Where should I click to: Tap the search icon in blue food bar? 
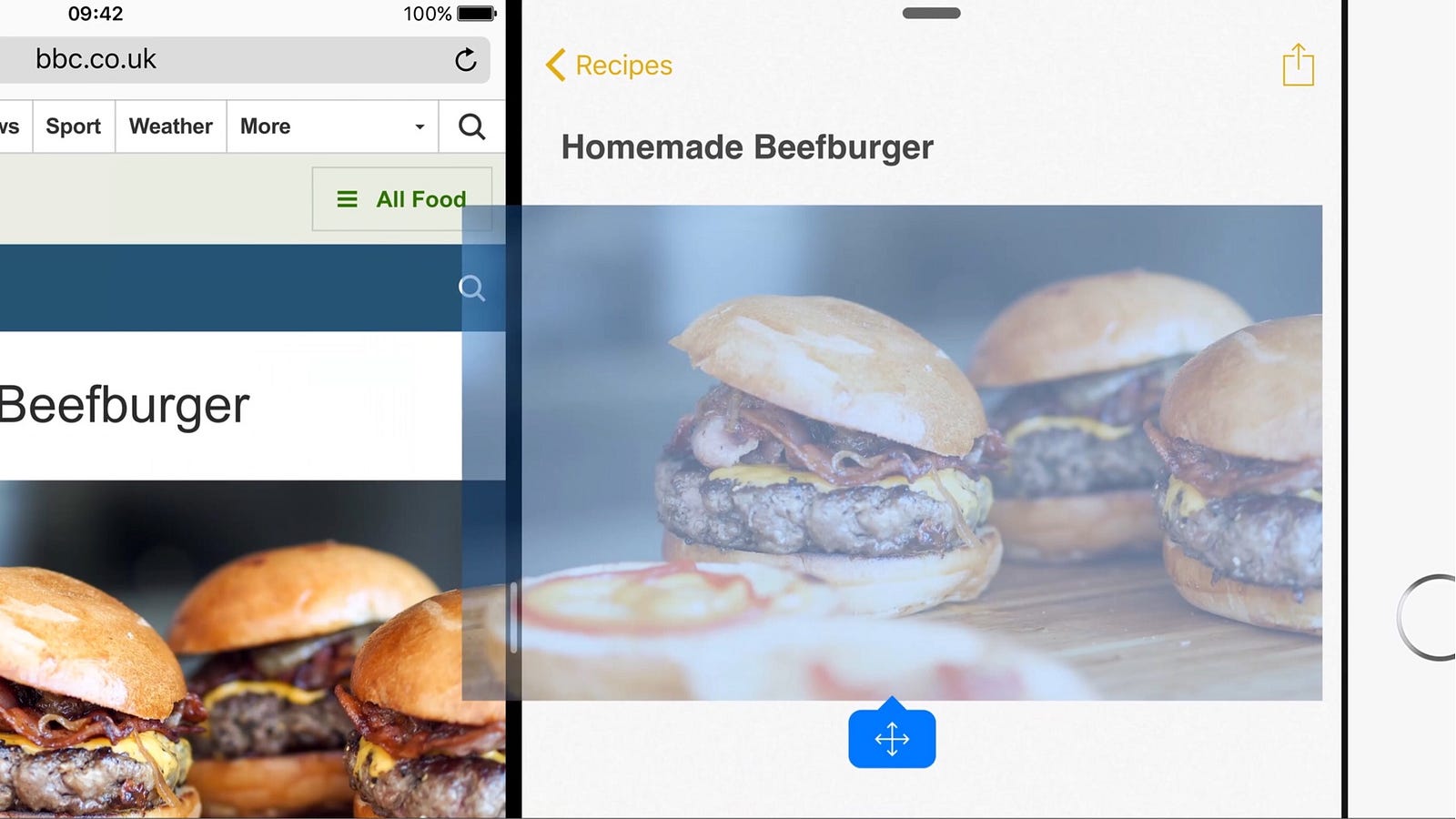471,288
